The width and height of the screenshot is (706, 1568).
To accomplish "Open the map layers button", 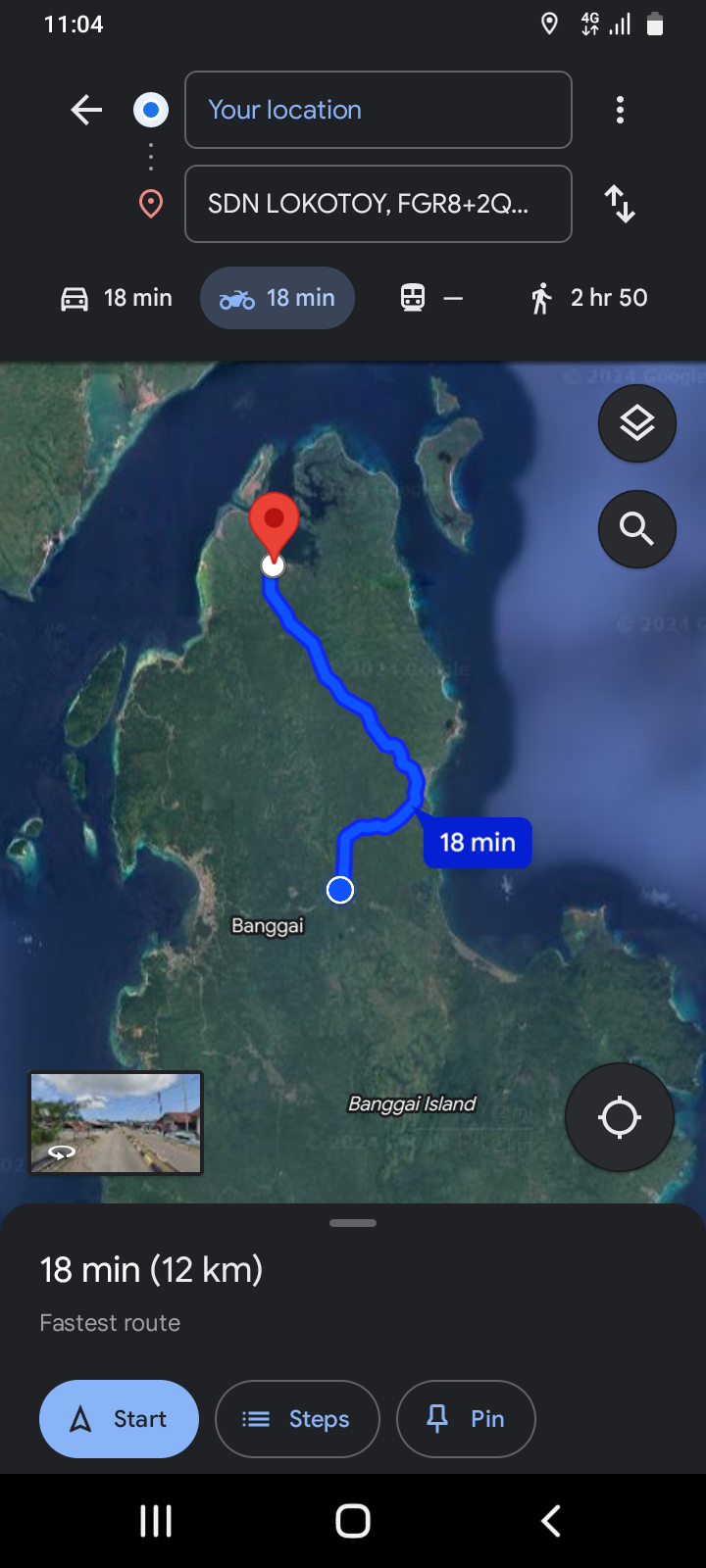I will [x=637, y=423].
